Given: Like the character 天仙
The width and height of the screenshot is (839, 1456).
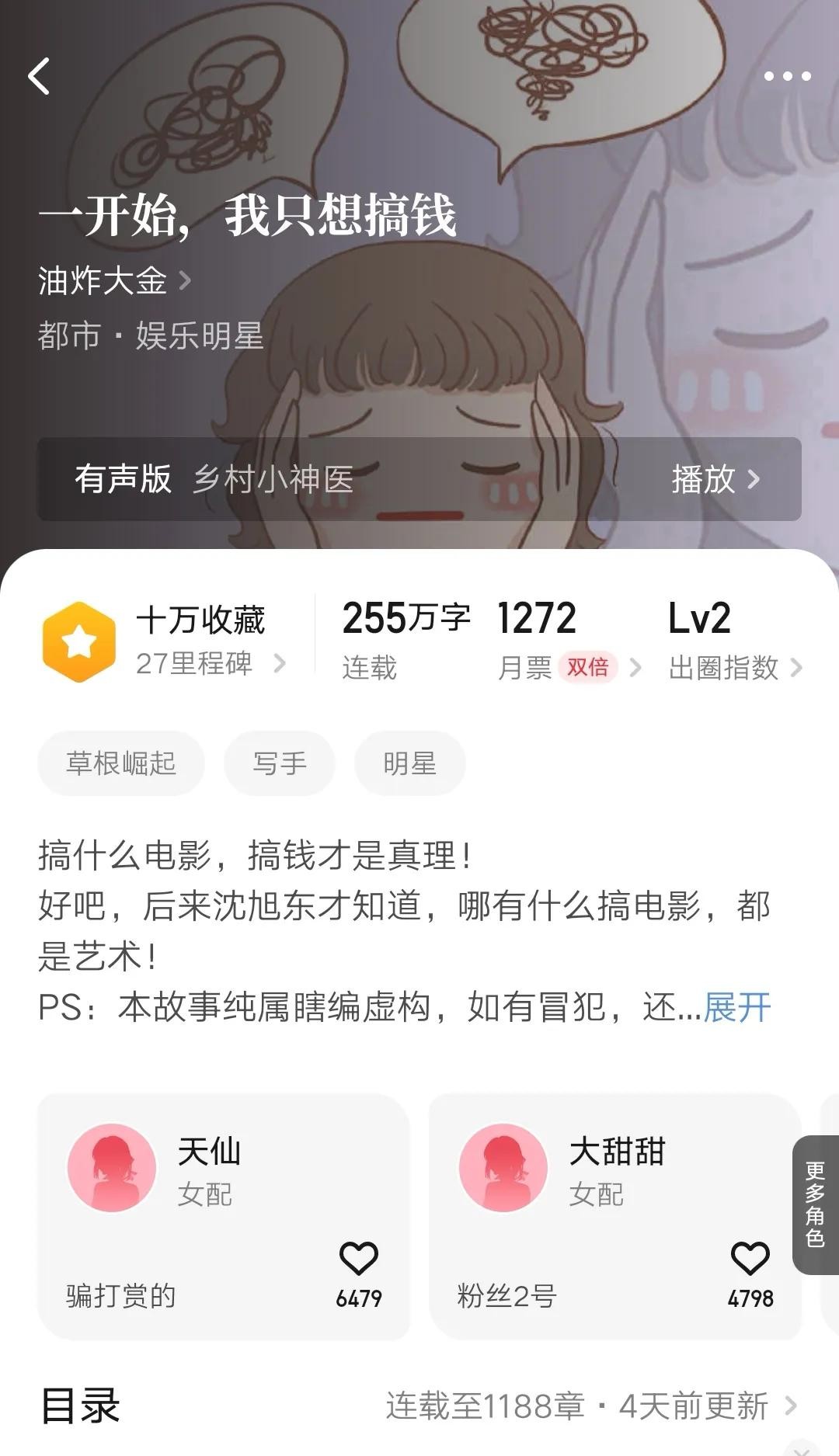Looking at the screenshot, I should (358, 1260).
